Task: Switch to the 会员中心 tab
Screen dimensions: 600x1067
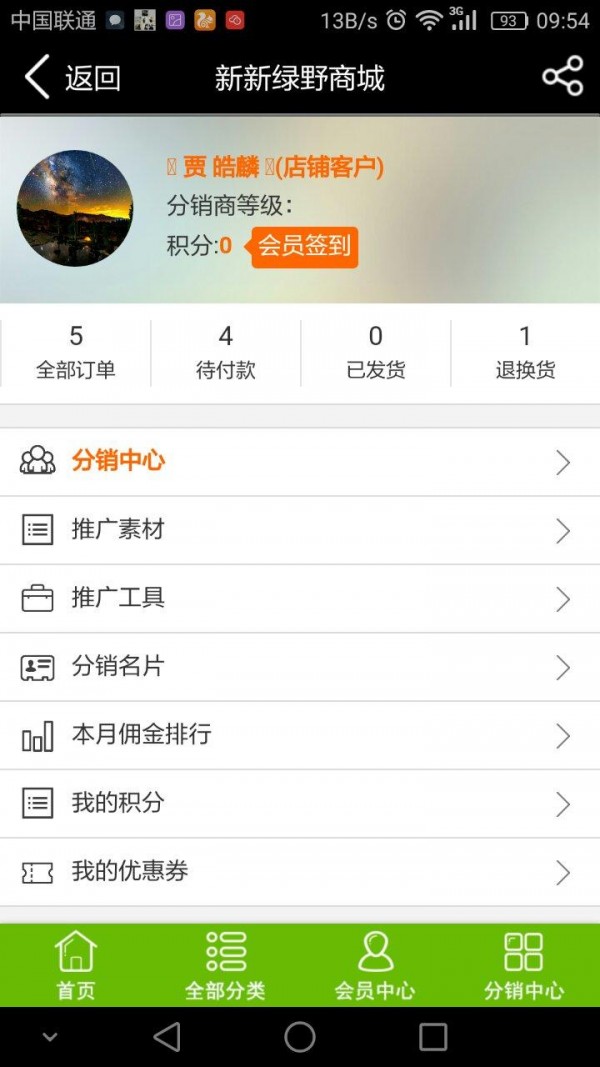Action: pos(375,965)
